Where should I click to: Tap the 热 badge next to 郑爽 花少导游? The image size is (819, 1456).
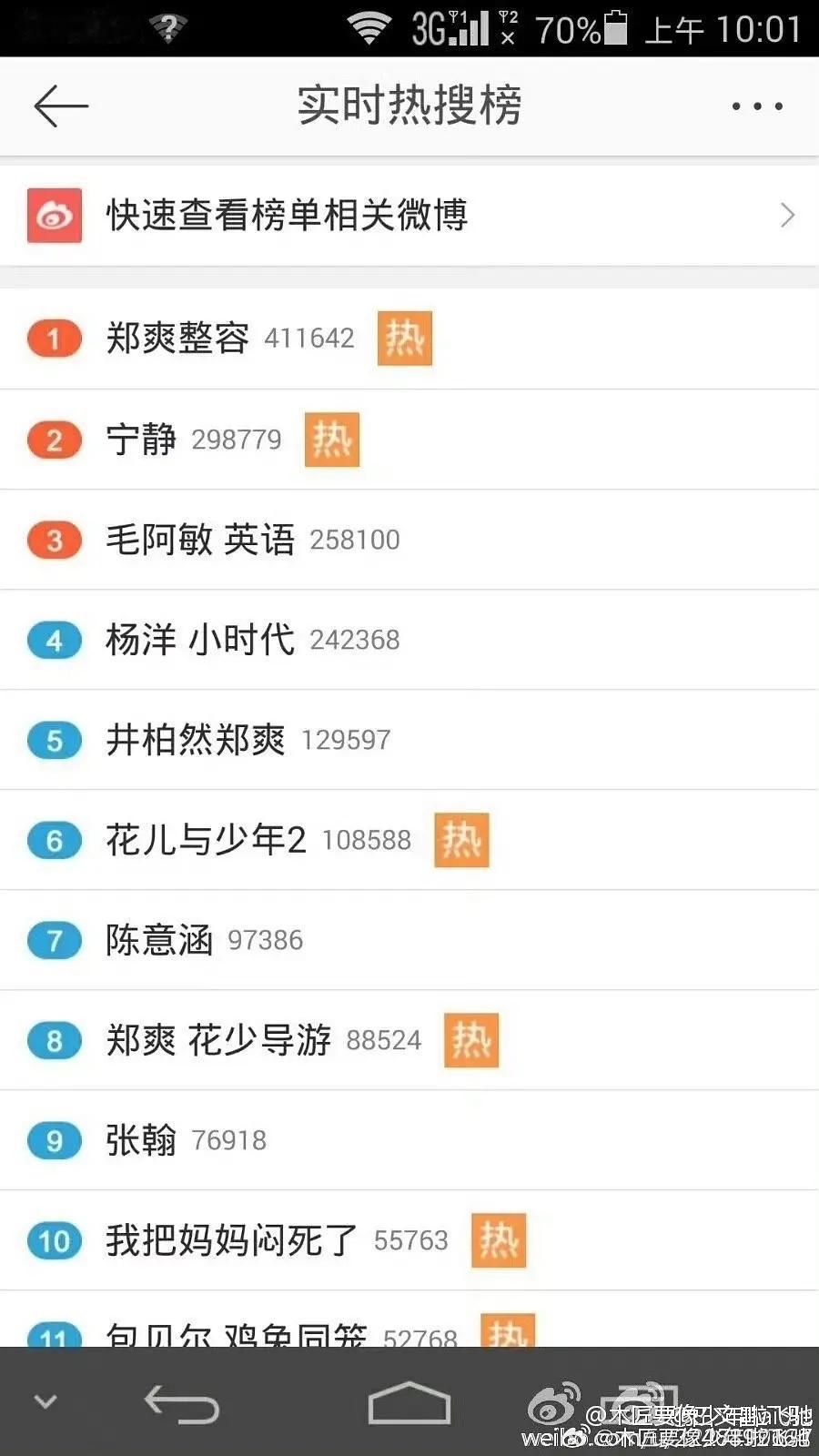[470, 1039]
